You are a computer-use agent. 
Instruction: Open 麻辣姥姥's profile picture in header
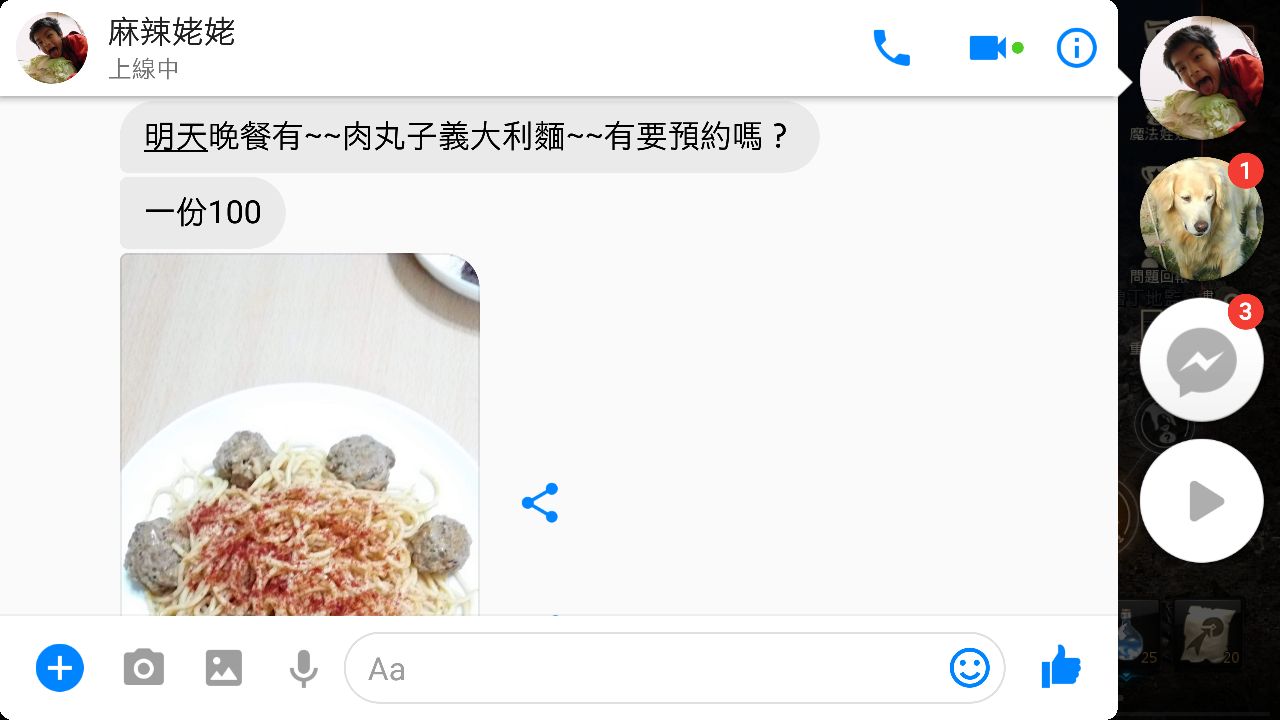[52, 48]
